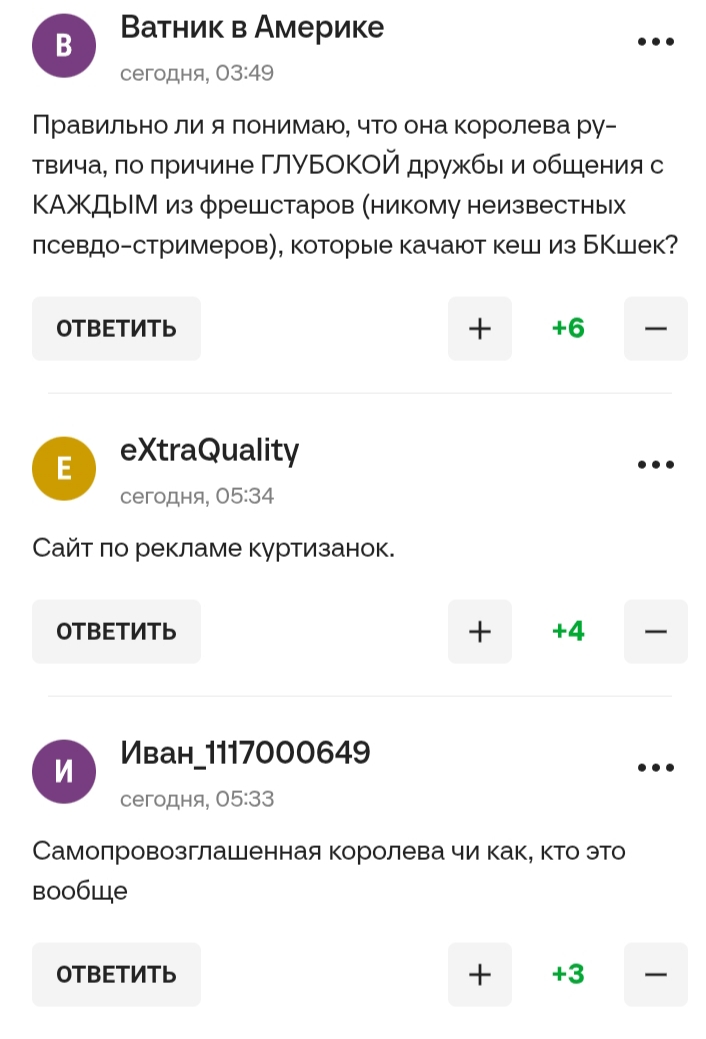Reply to Ватник в Америке's comment
Viewport: 706px width, 1039px height.
(116, 328)
